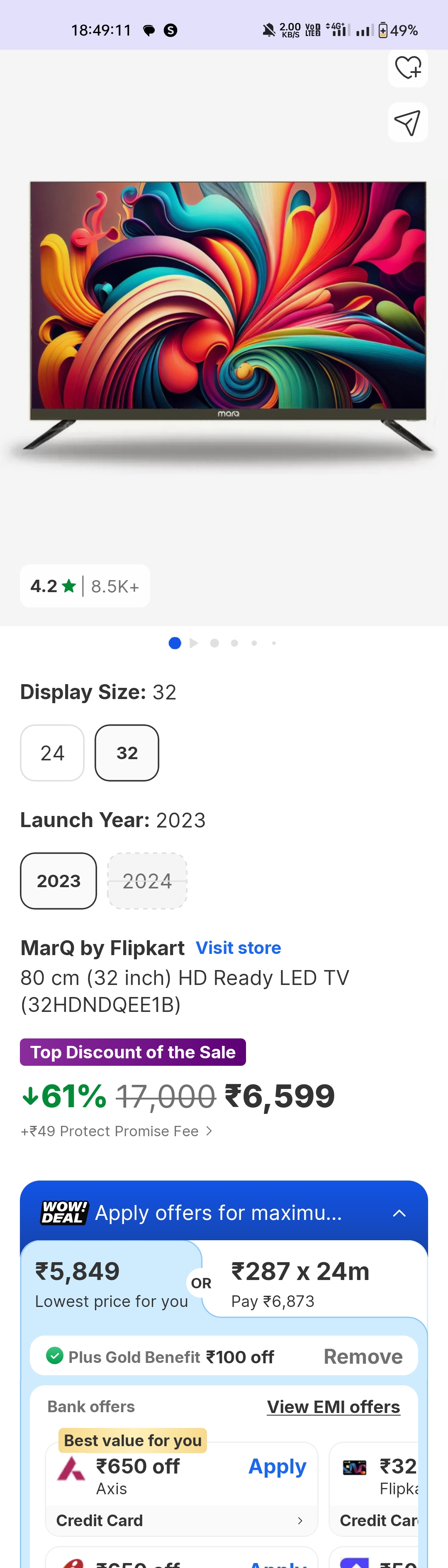Share this product
The width and height of the screenshot is (448, 1568).
[x=408, y=123]
